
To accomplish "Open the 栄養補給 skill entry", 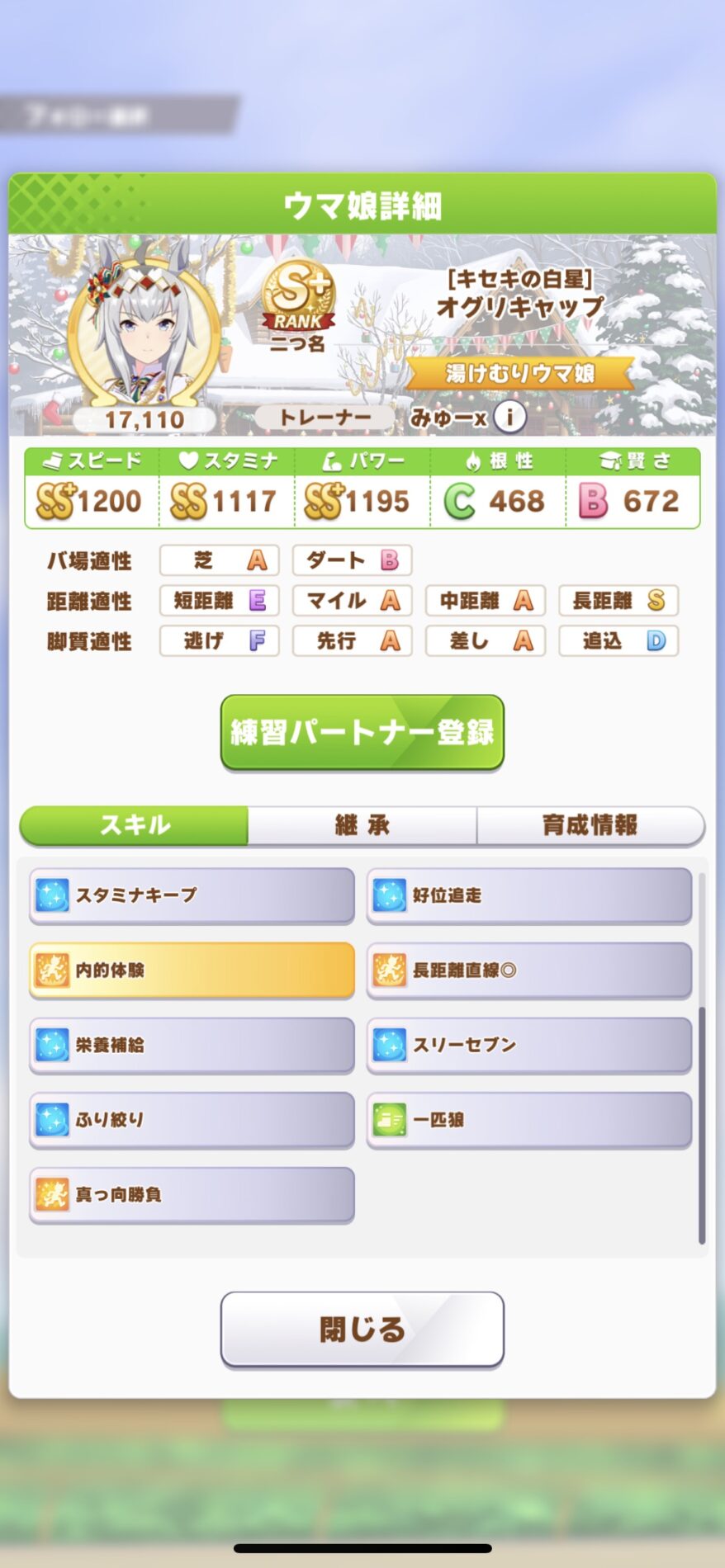I will pos(192,1045).
